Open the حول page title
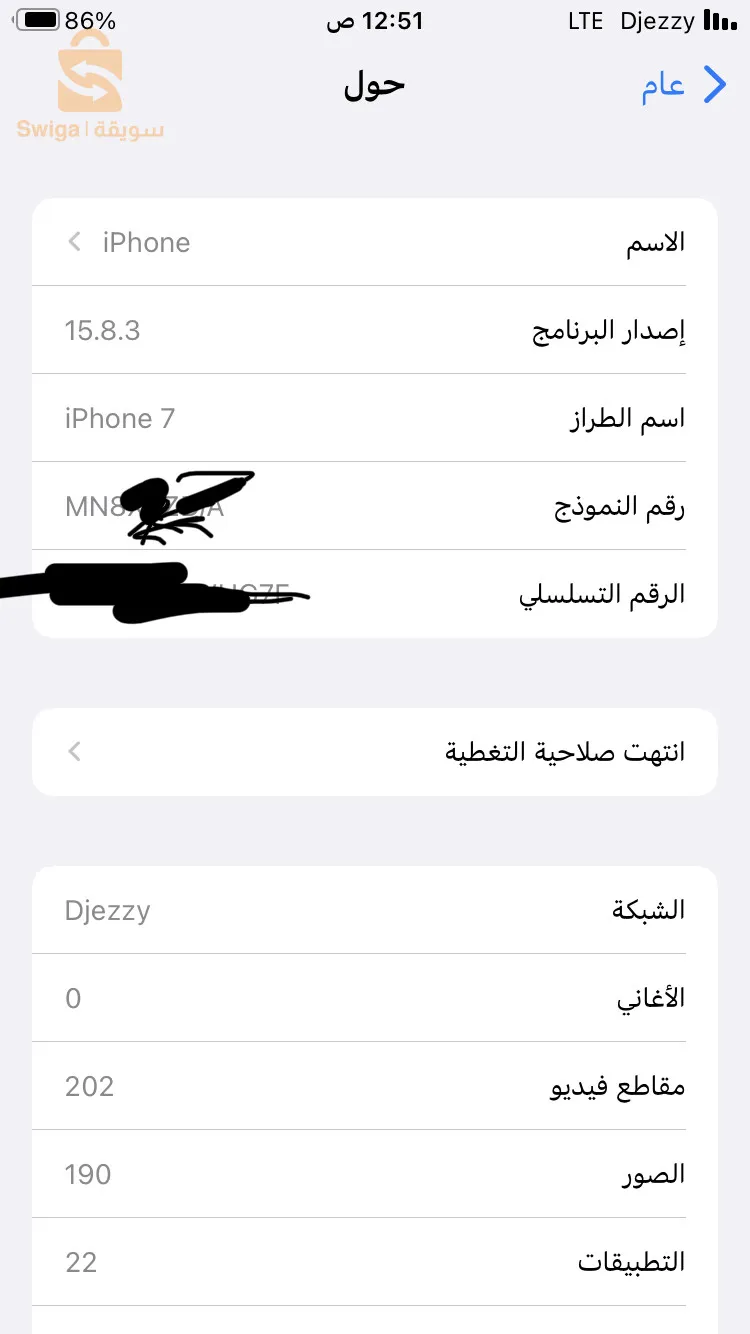The image size is (750, 1334). [x=375, y=85]
